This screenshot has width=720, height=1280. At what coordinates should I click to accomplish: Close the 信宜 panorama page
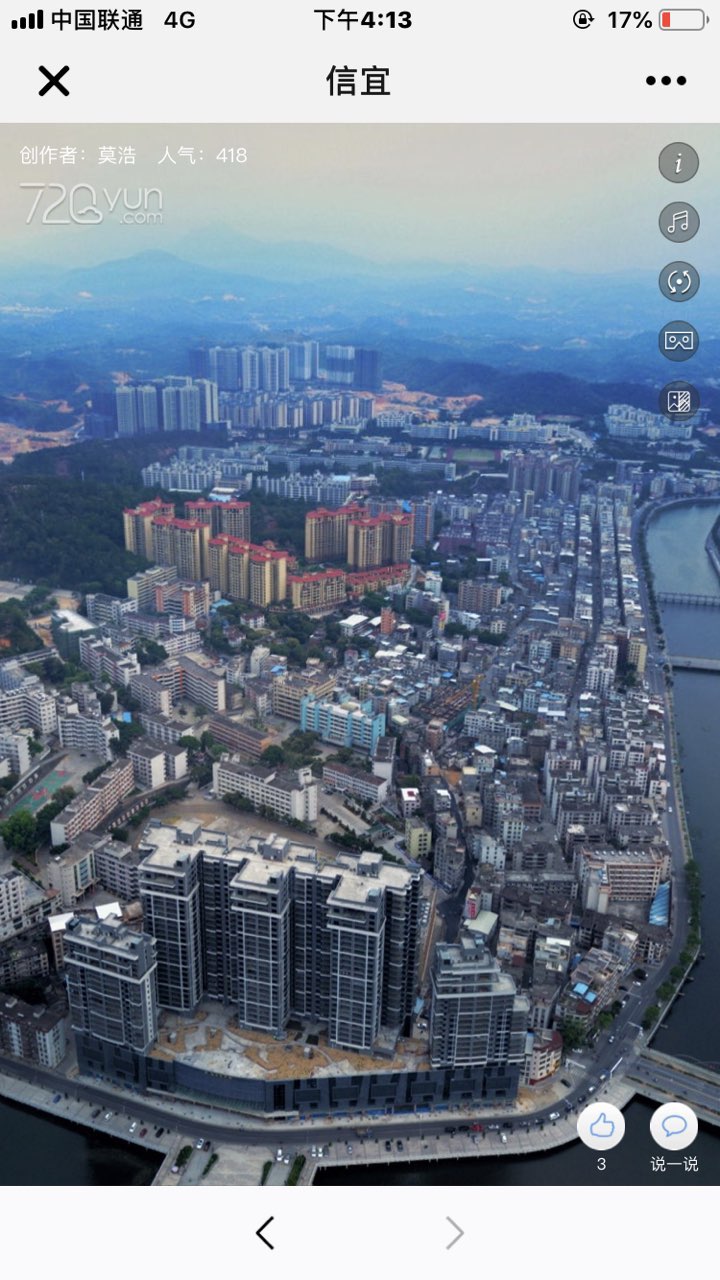click(x=54, y=81)
